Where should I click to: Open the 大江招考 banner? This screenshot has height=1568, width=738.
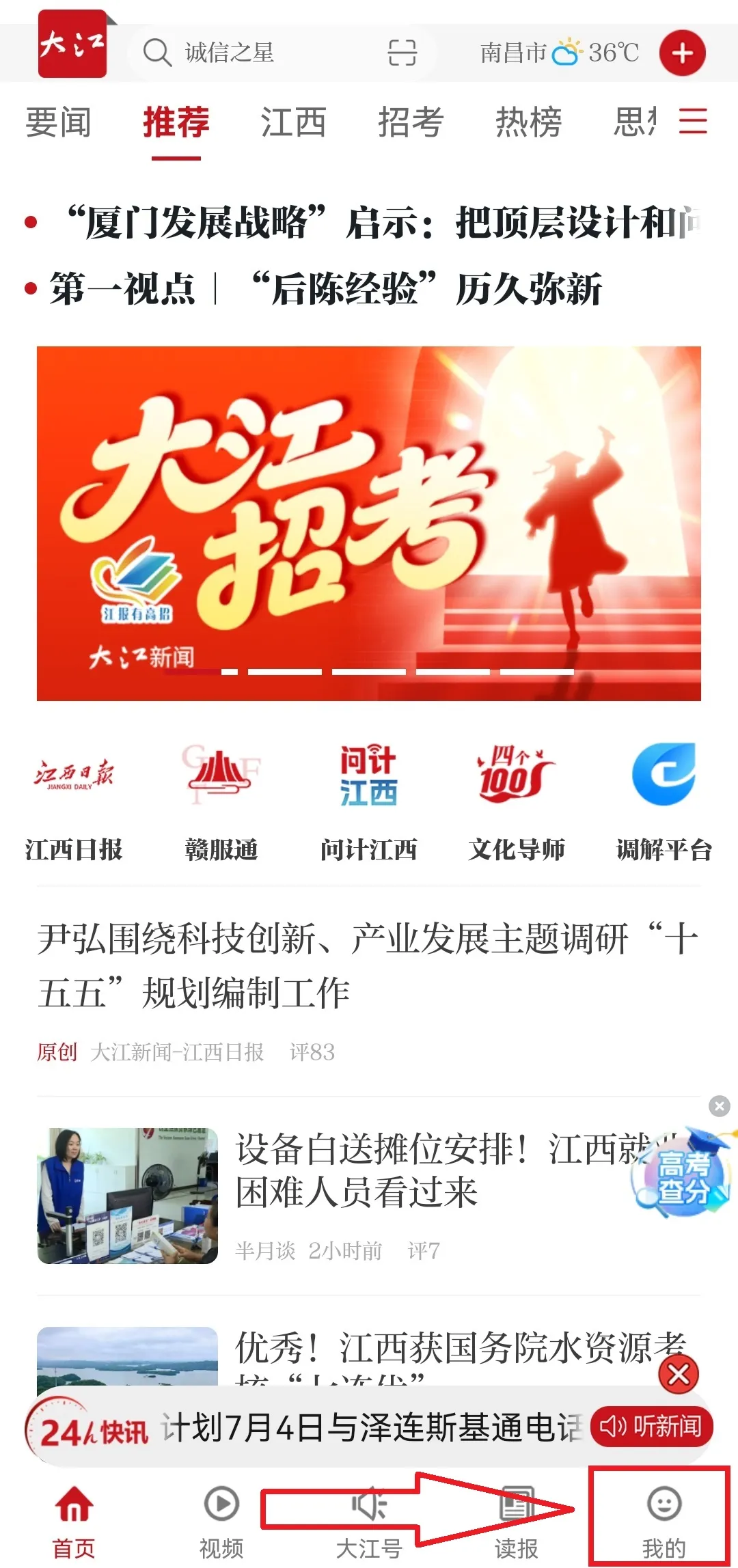[369, 523]
